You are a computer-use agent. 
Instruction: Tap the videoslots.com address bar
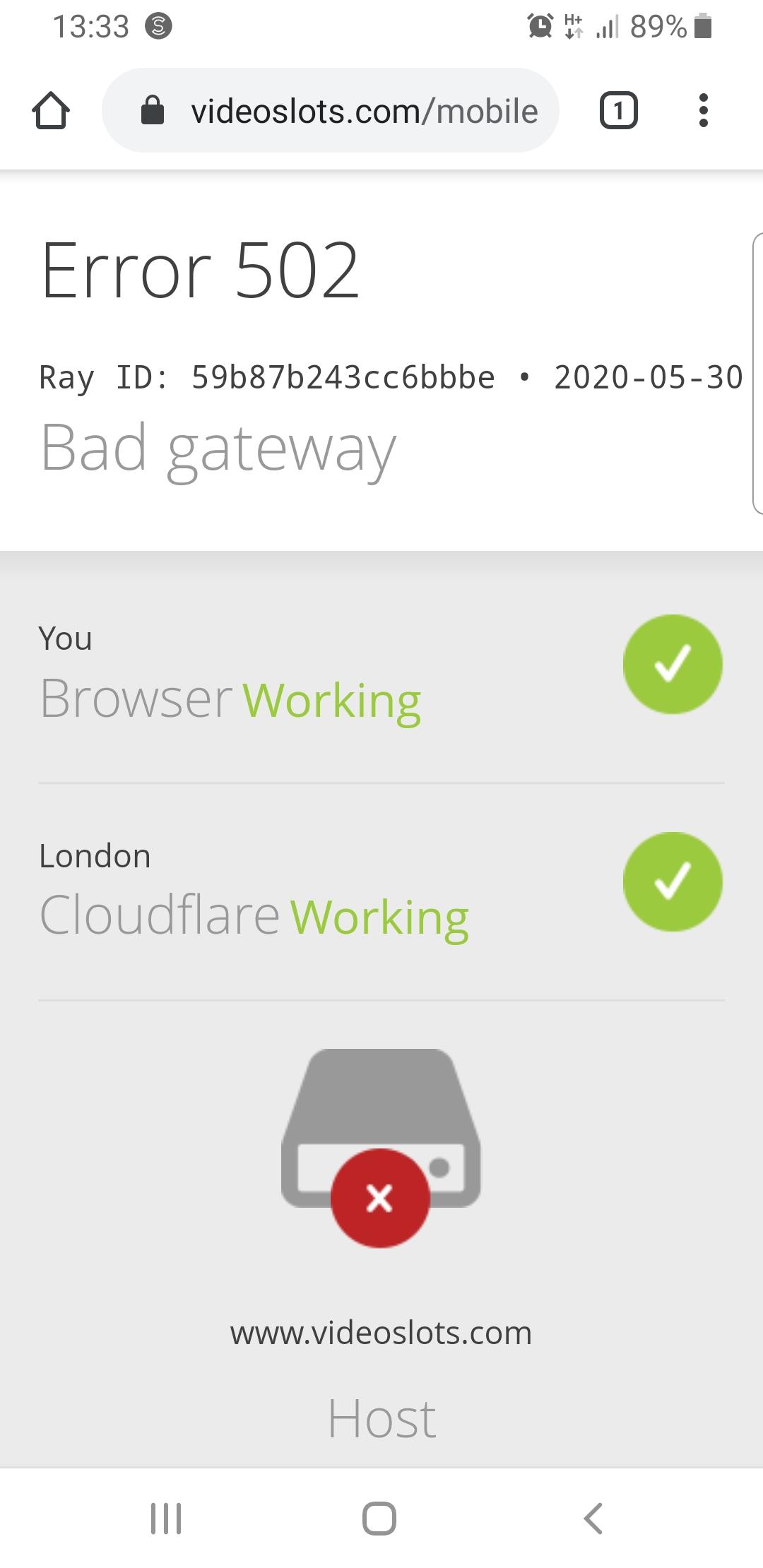[331, 110]
